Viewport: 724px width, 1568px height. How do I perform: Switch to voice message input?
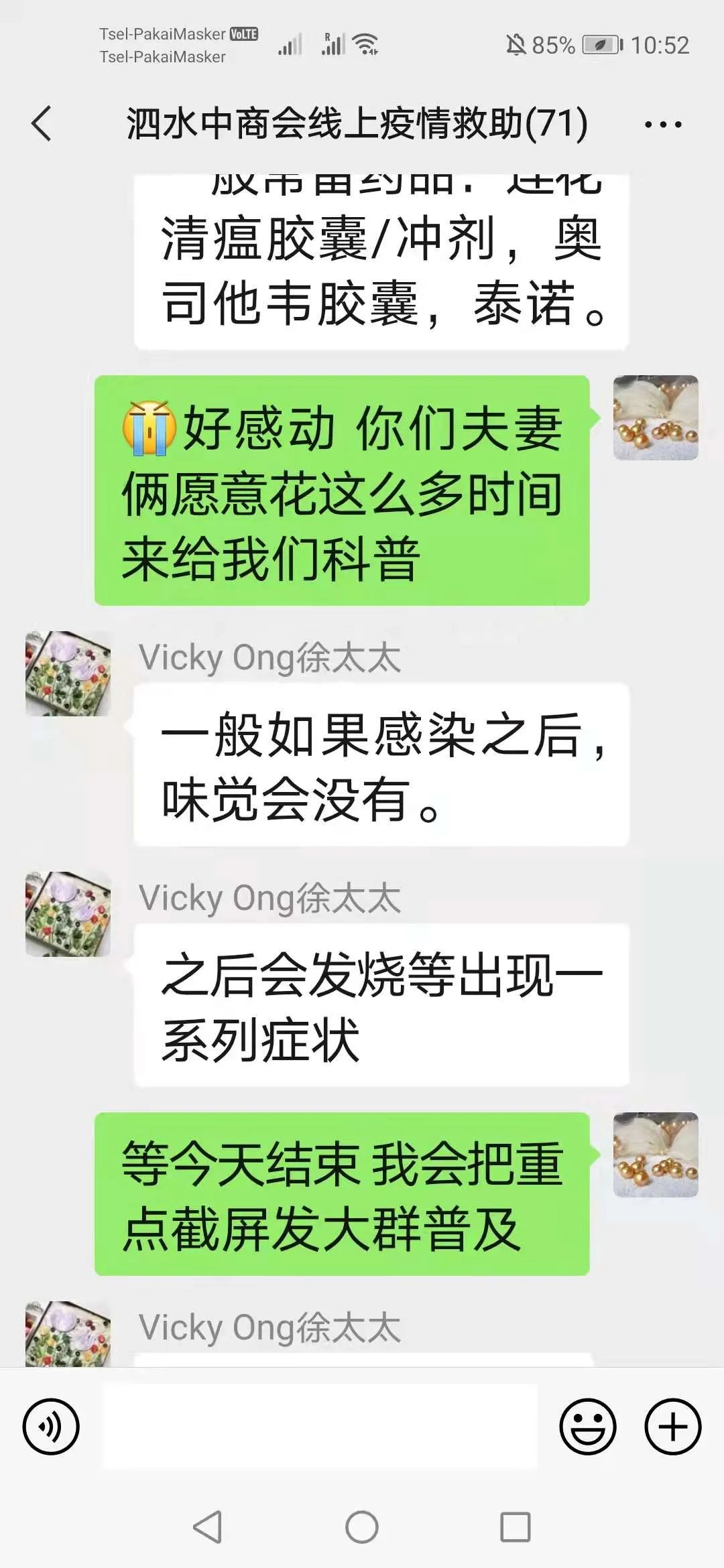51,1427
